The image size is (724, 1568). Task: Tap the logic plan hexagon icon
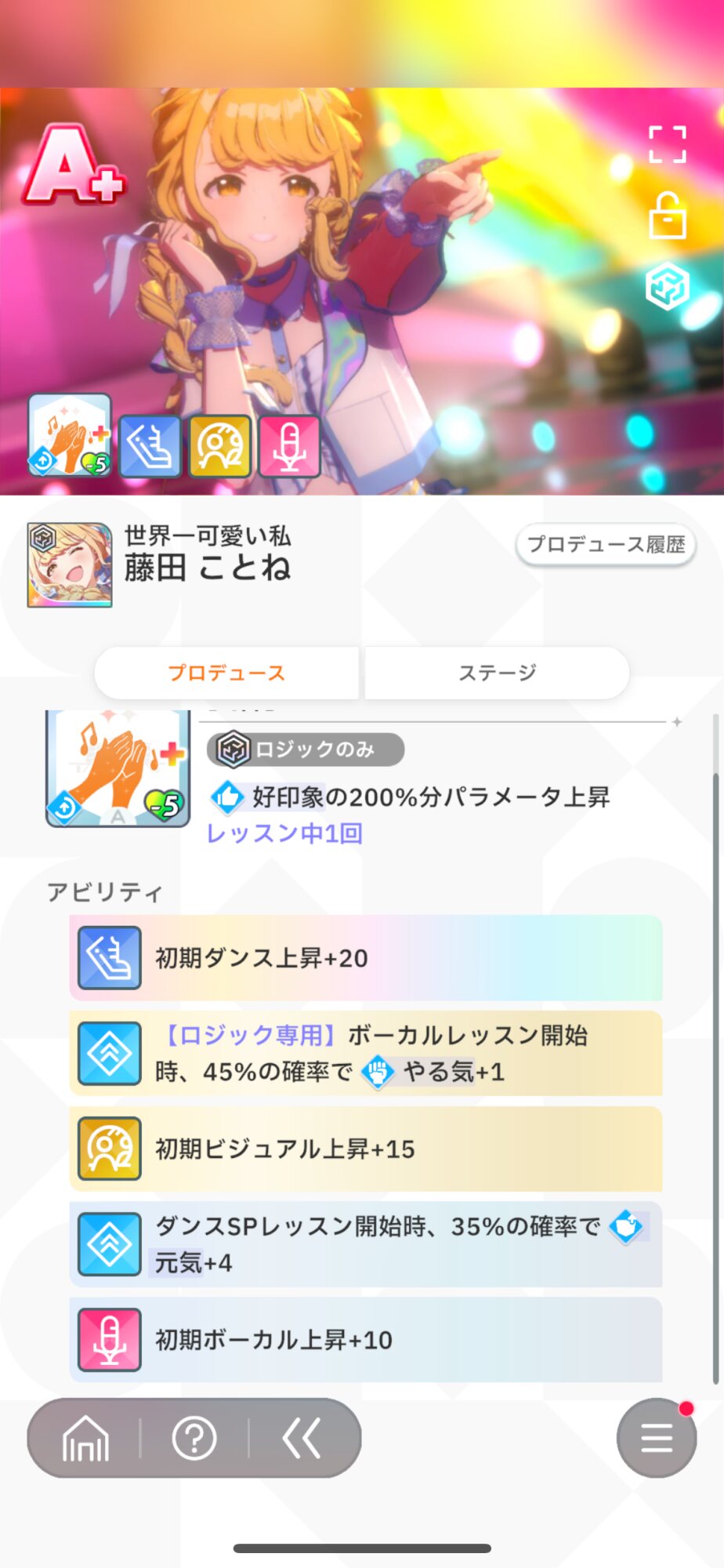[667, 286]
